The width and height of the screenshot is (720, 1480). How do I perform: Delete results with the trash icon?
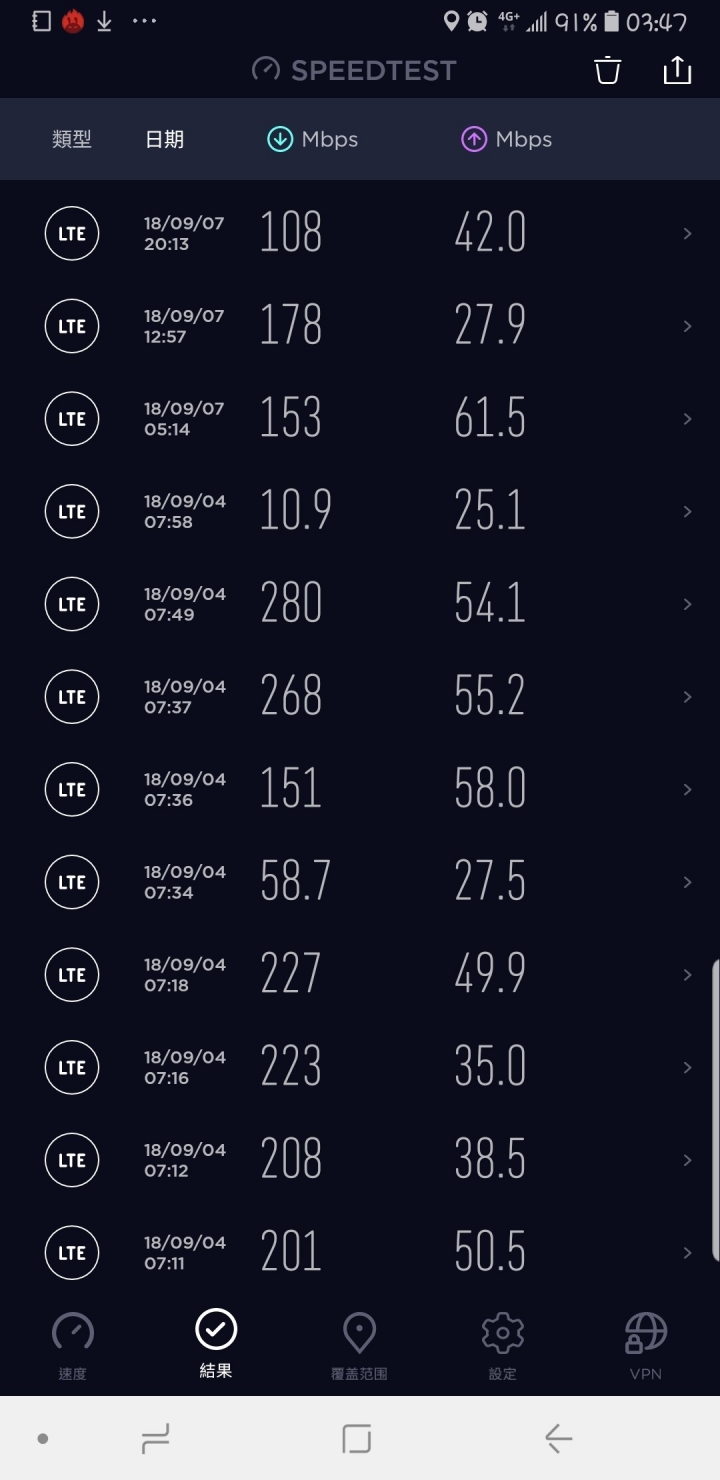point(608,70)
